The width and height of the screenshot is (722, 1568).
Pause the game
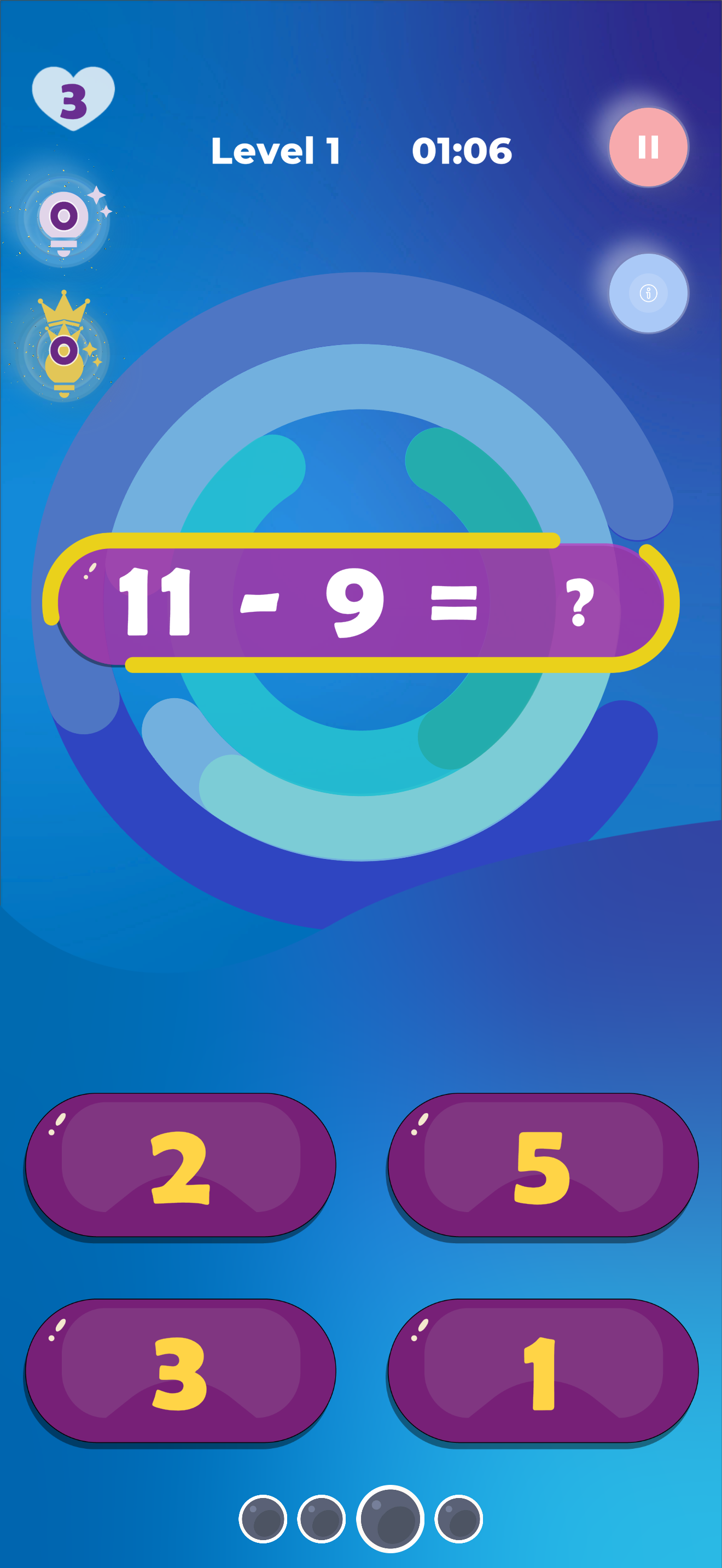click(648, 147)
